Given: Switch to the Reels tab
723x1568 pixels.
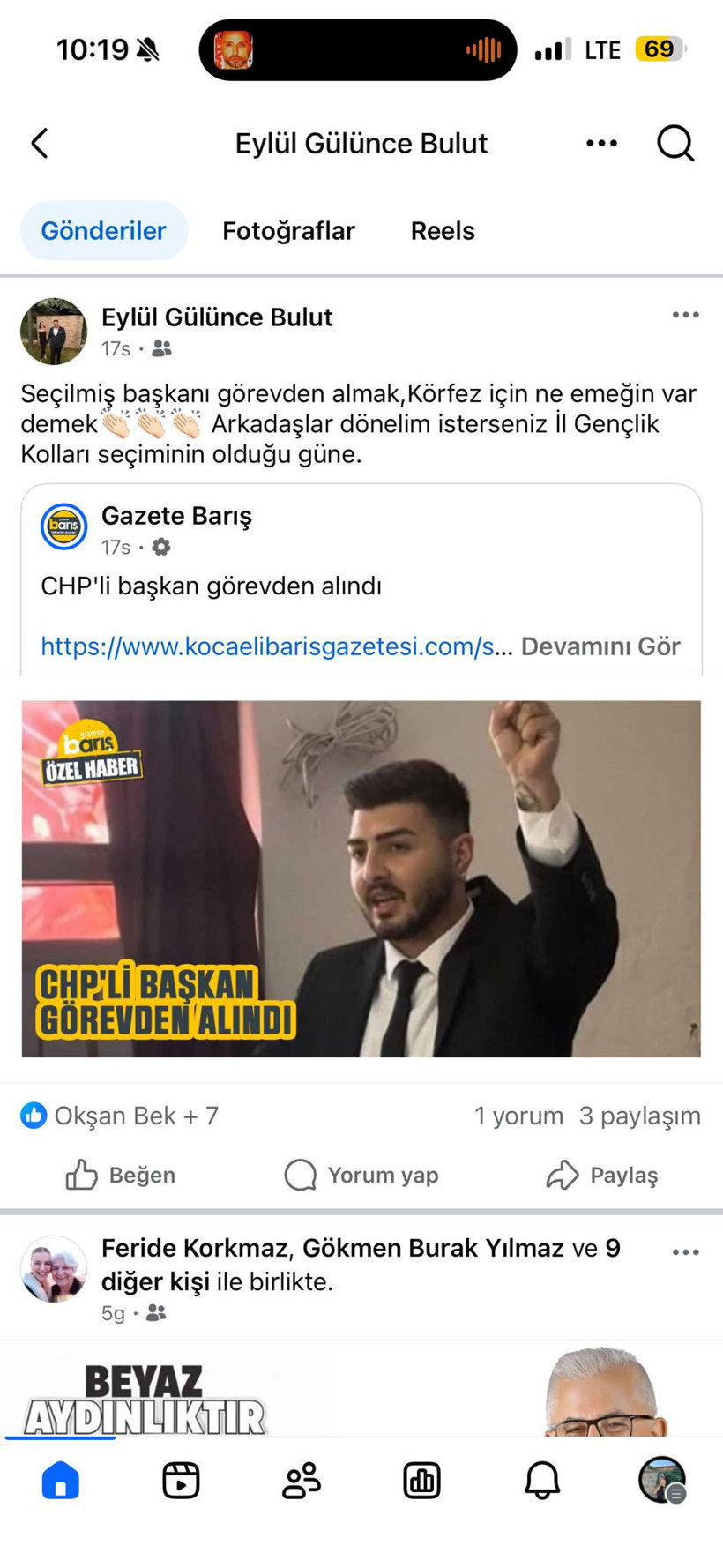Looking at the screenshot, I should pyautogui.click(x=443, y=231).
